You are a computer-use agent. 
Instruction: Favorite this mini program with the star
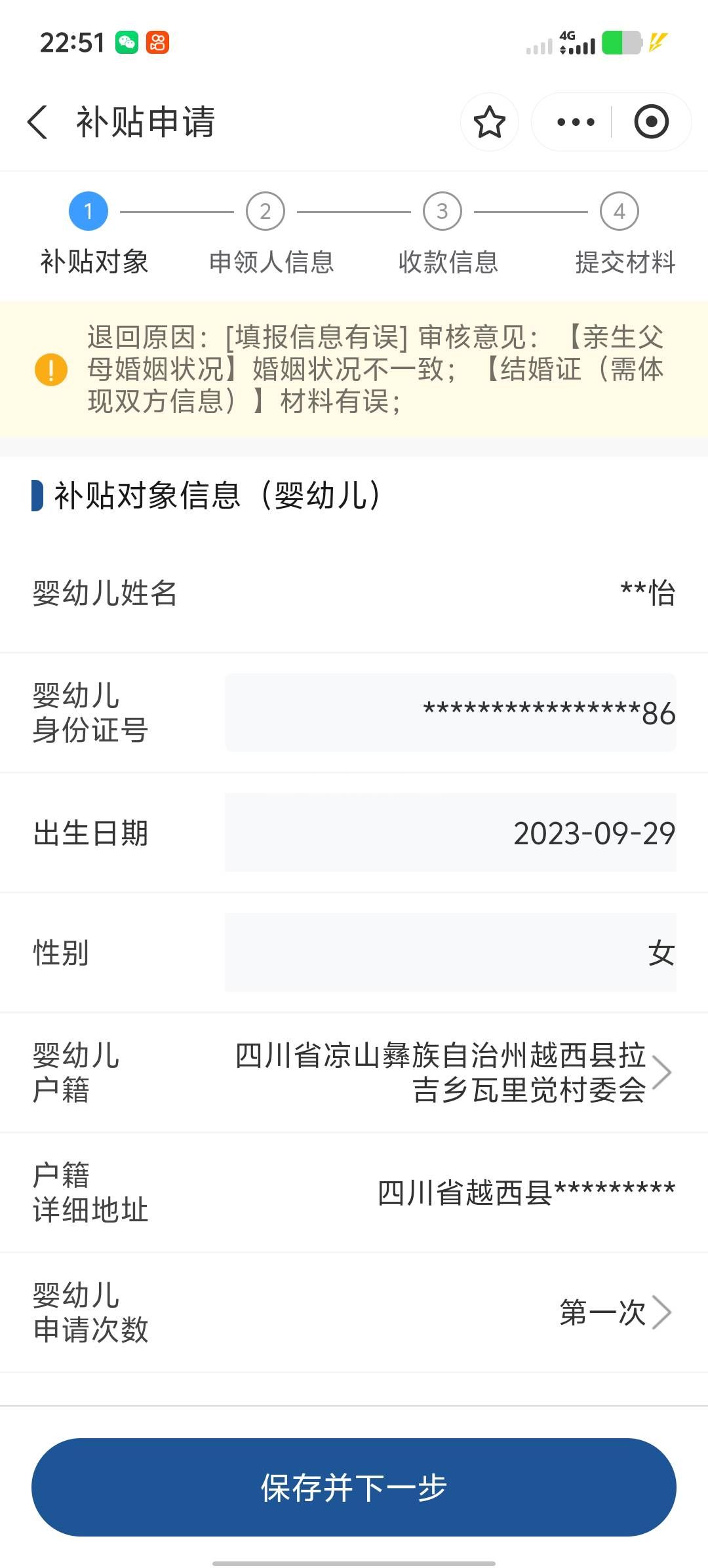[489, 122]
